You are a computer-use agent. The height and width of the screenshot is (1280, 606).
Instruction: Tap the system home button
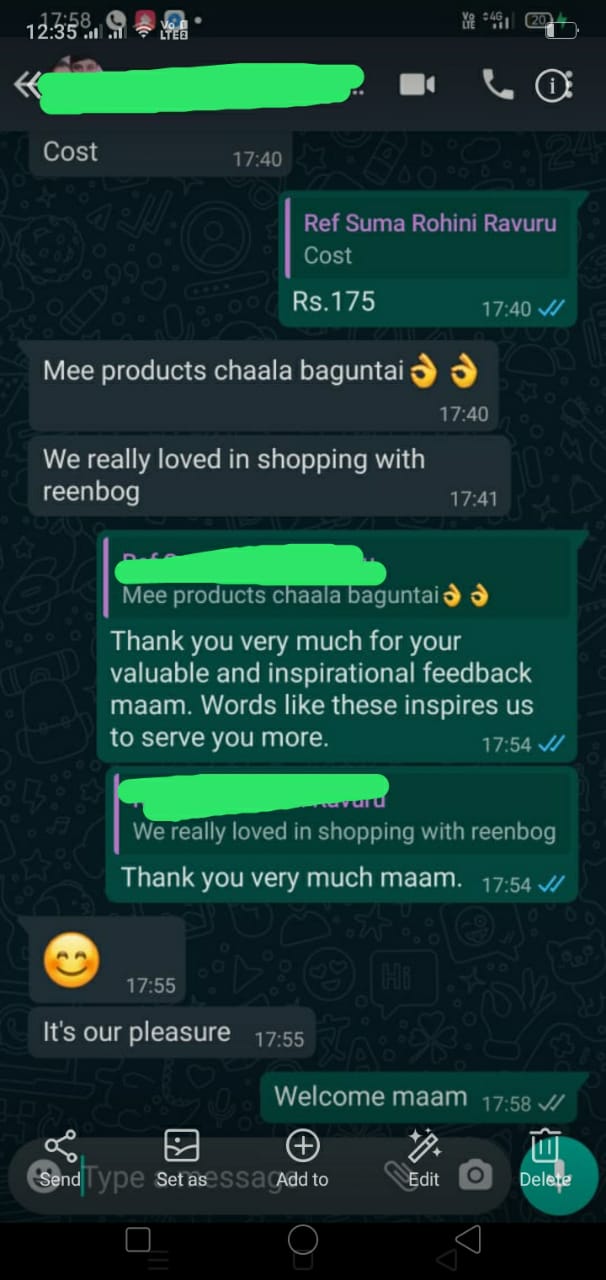pyautogui.click(x=303, y=1240)
